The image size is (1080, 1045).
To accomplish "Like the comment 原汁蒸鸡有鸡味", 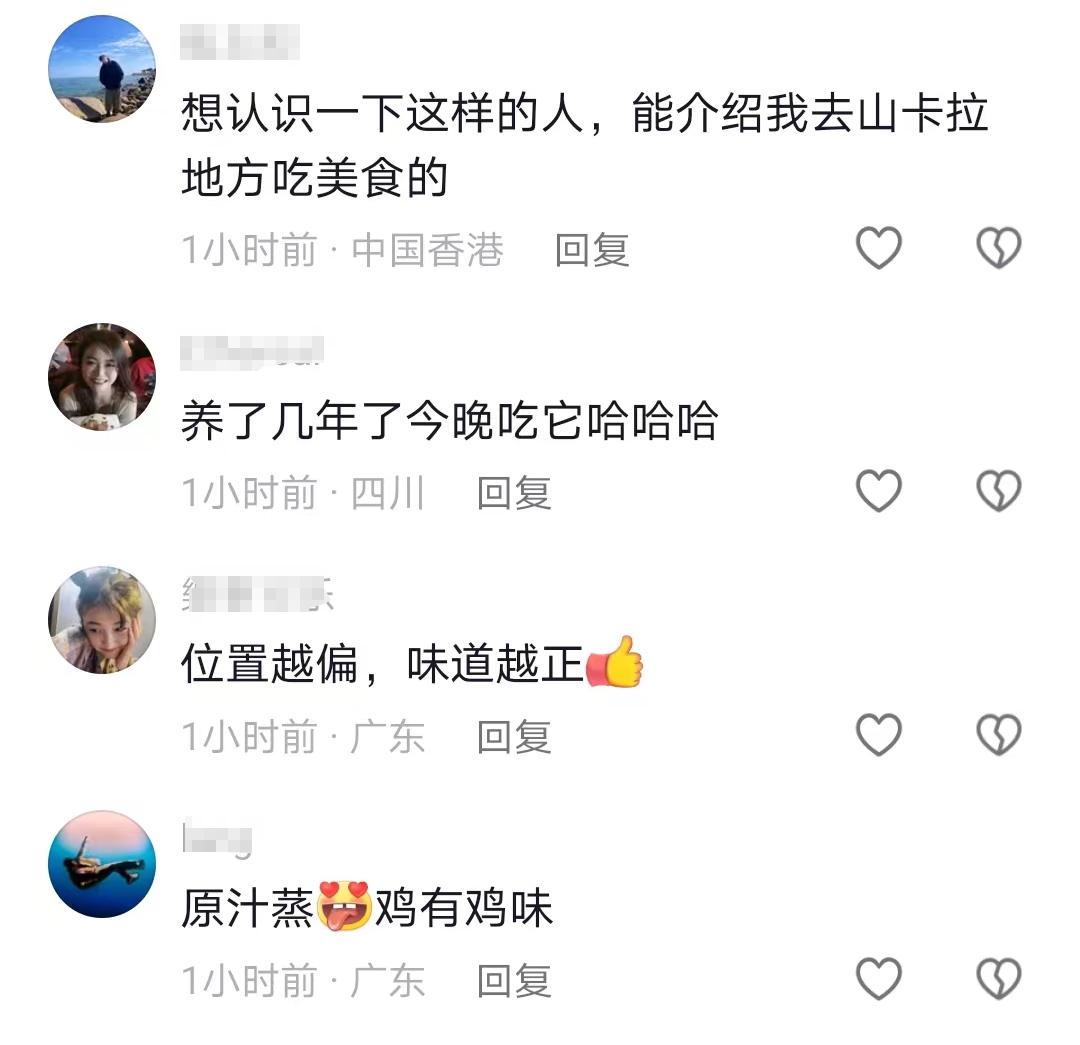I will (x=879, y=979).
